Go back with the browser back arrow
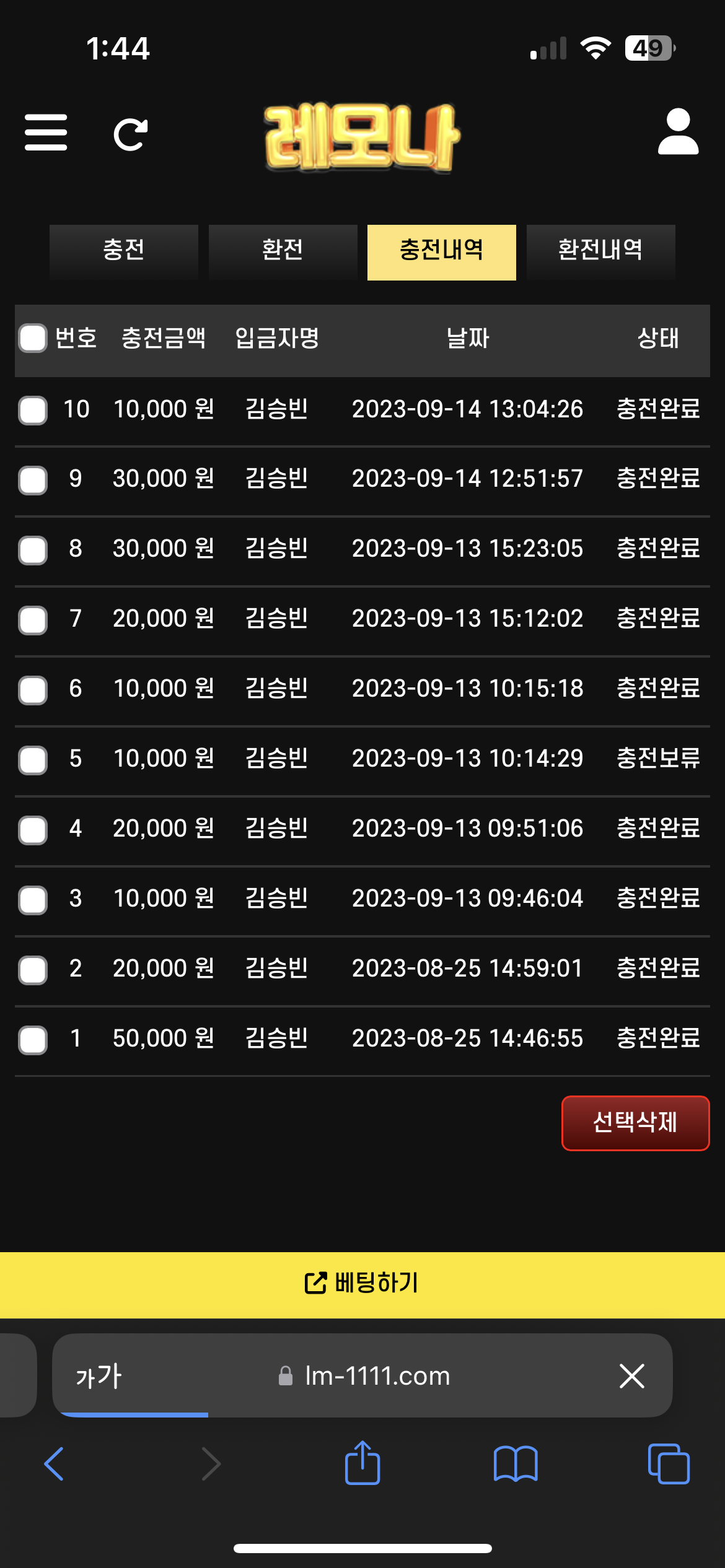Image resolution: width=725 pixels, height=1568 pixels. (55, 1464)
